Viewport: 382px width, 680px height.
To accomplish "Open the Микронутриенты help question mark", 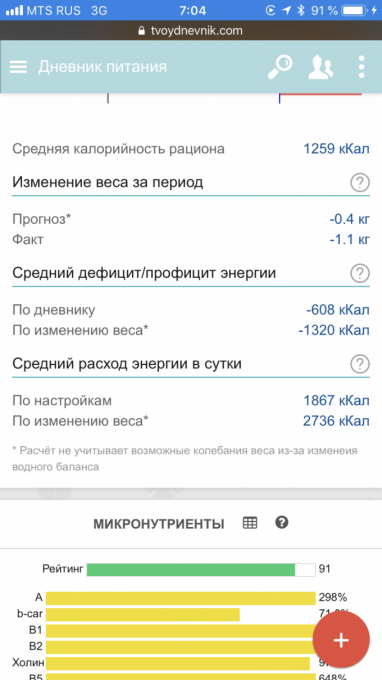I will 282,523.
